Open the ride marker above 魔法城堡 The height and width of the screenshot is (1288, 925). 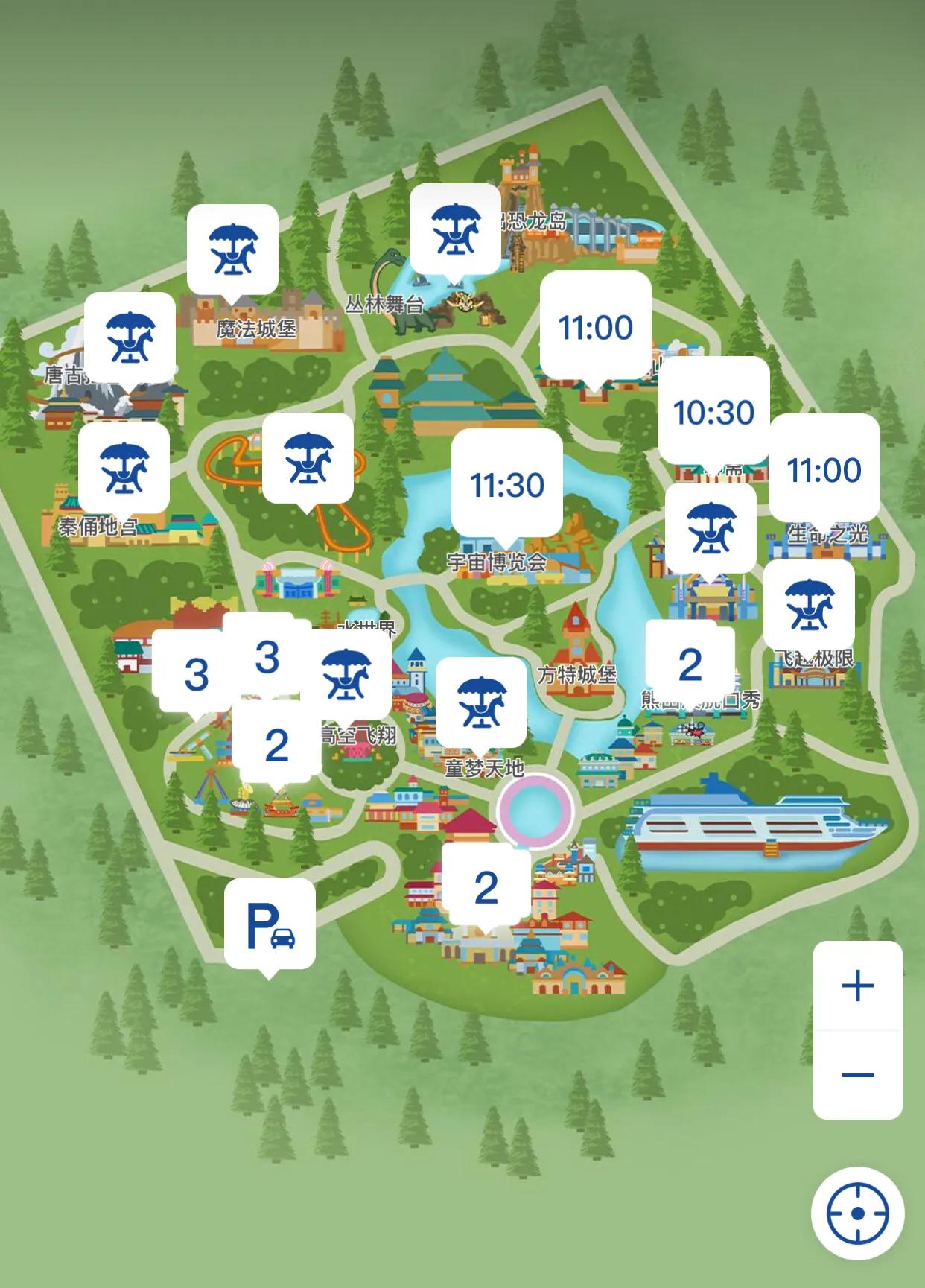[x=232, y=250]
